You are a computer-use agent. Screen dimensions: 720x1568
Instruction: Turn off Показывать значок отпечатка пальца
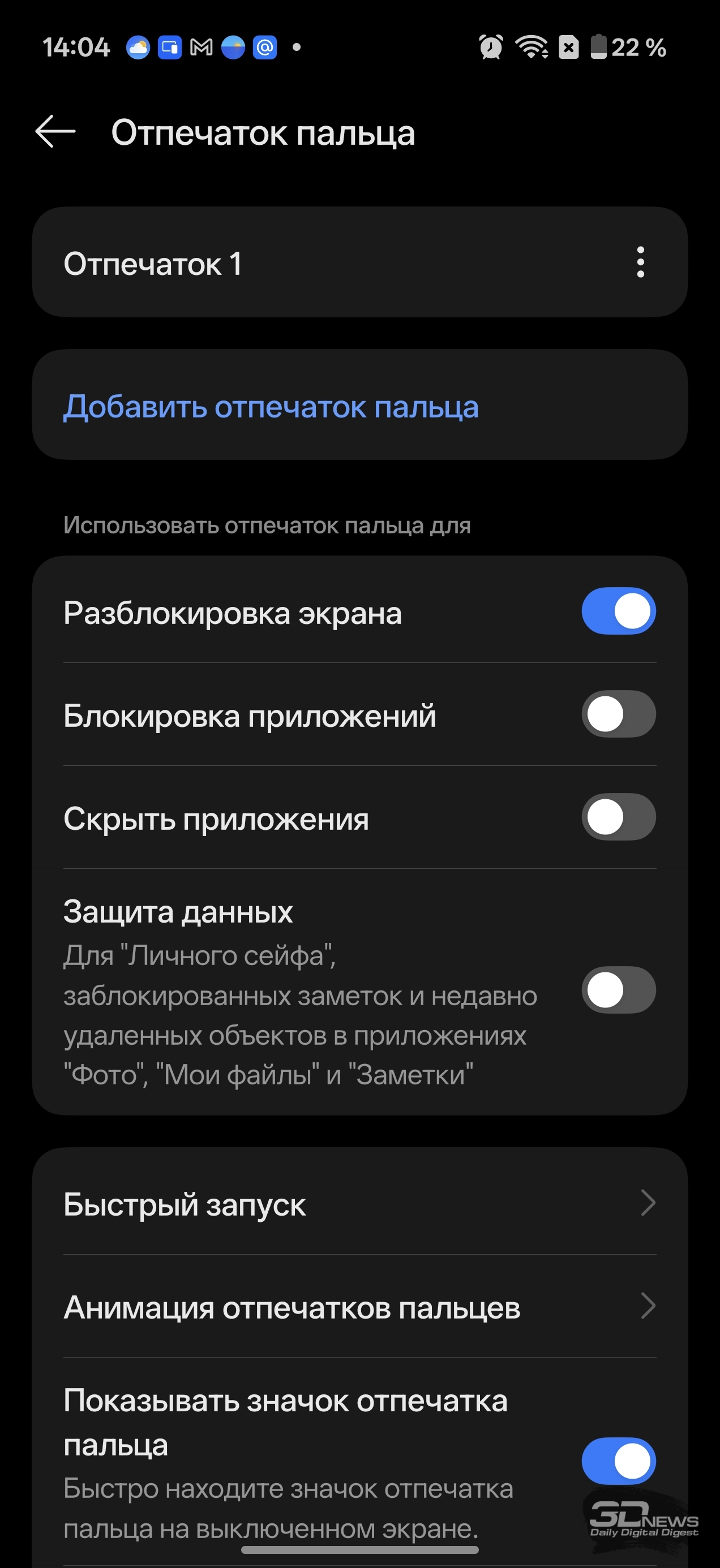click(x=618, y=1461)
